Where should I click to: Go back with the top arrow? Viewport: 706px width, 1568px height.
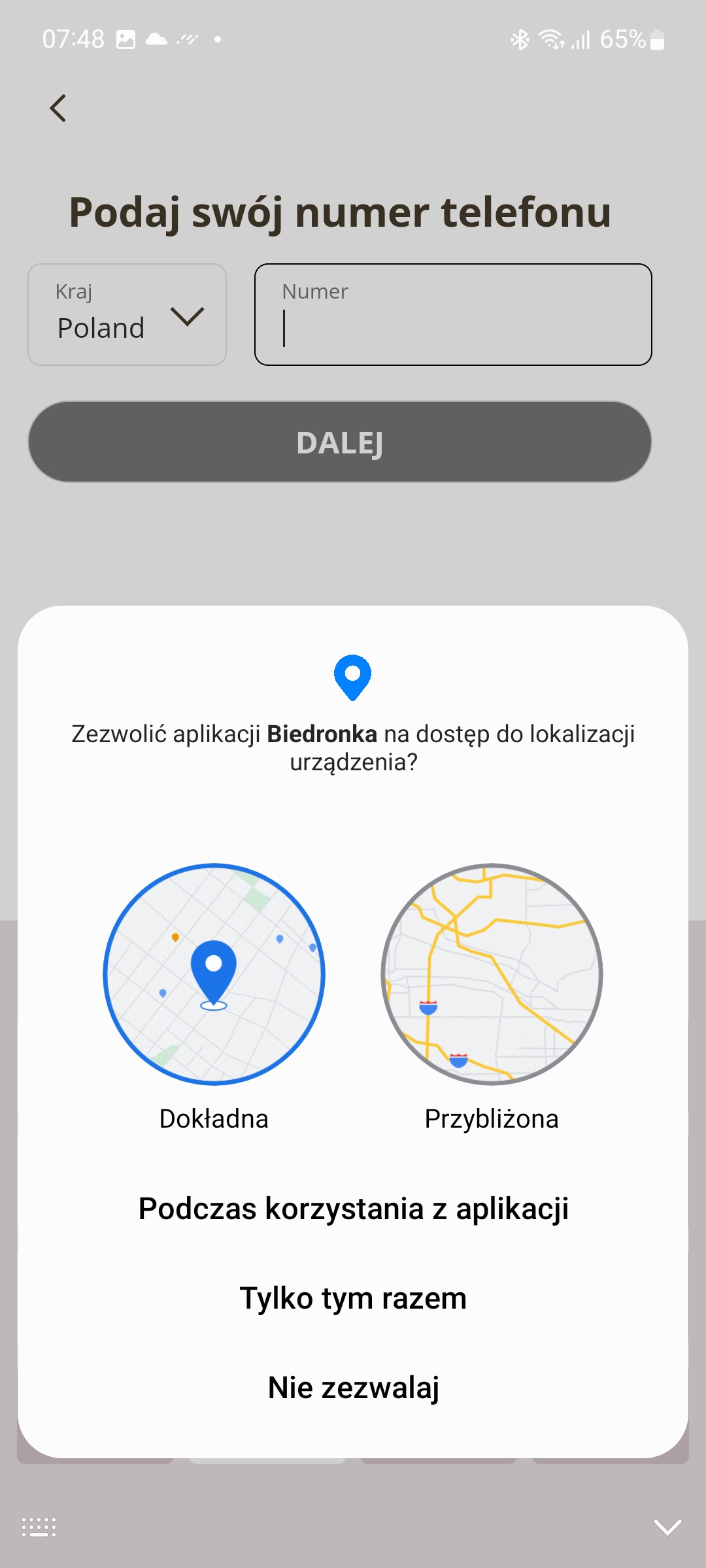[58, 108]
